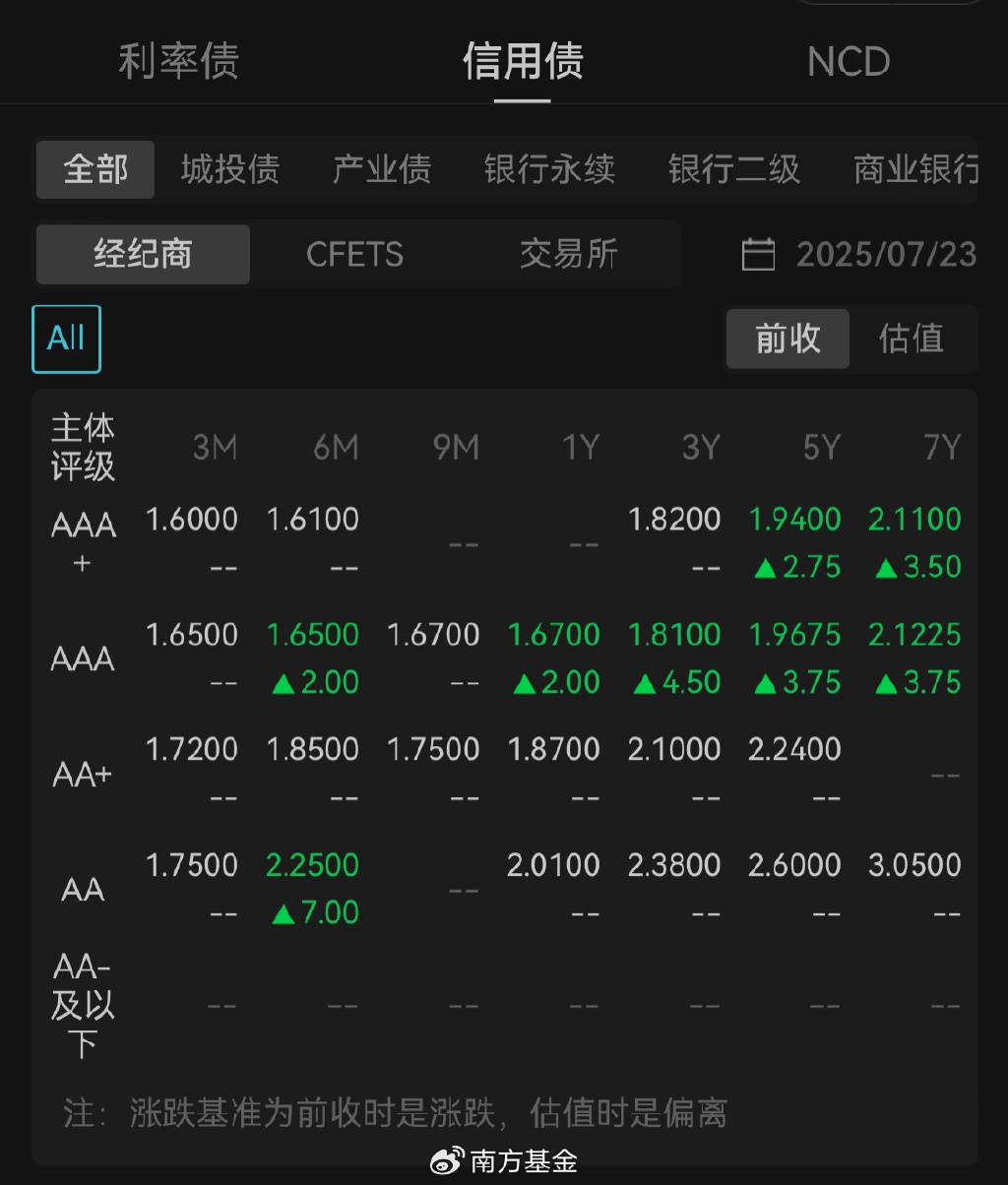This screenshot has height=1185, width=1008.
Task: Click the AA 6M quote showing 2.2500
Action: point(312,864)
